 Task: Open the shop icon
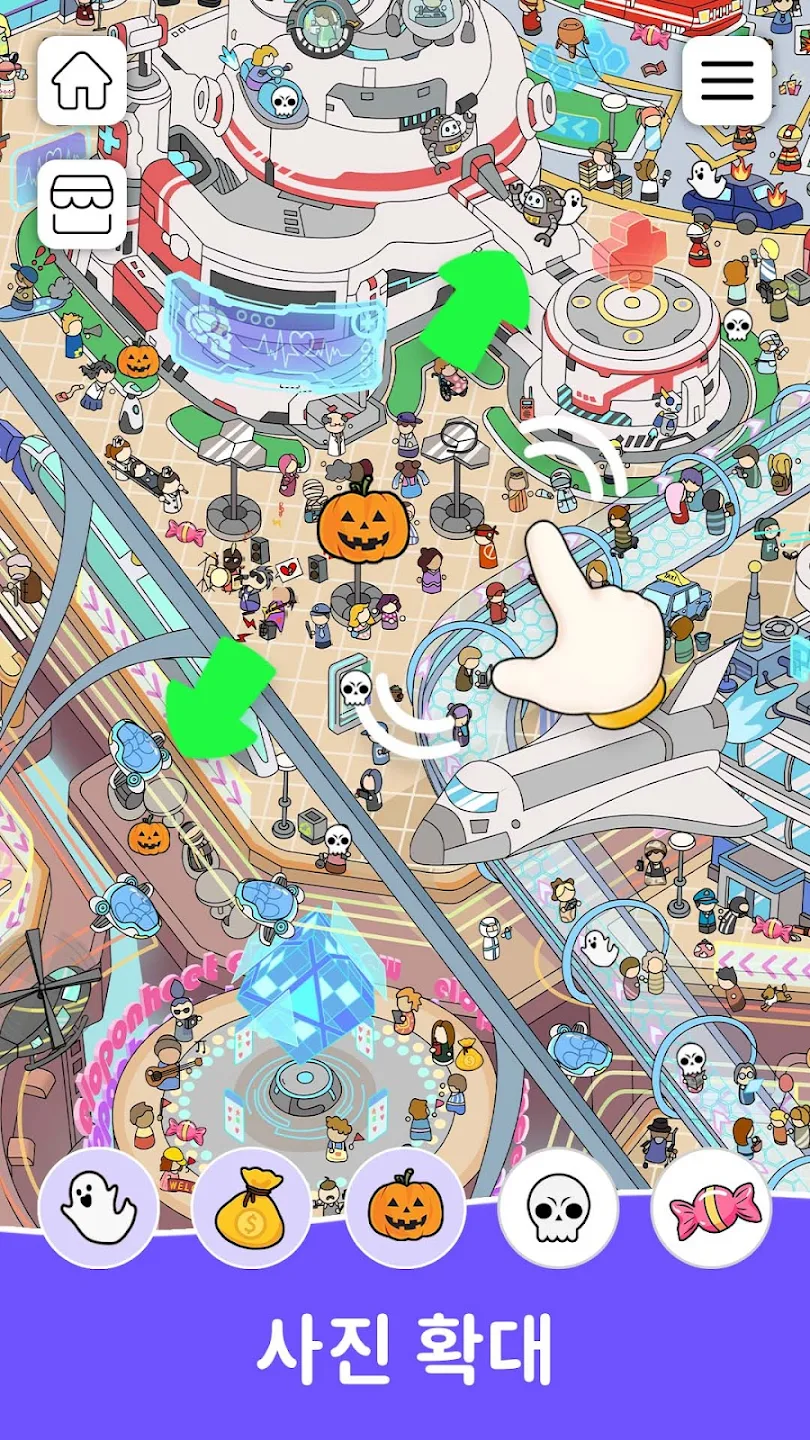click(x=82, y=205)
